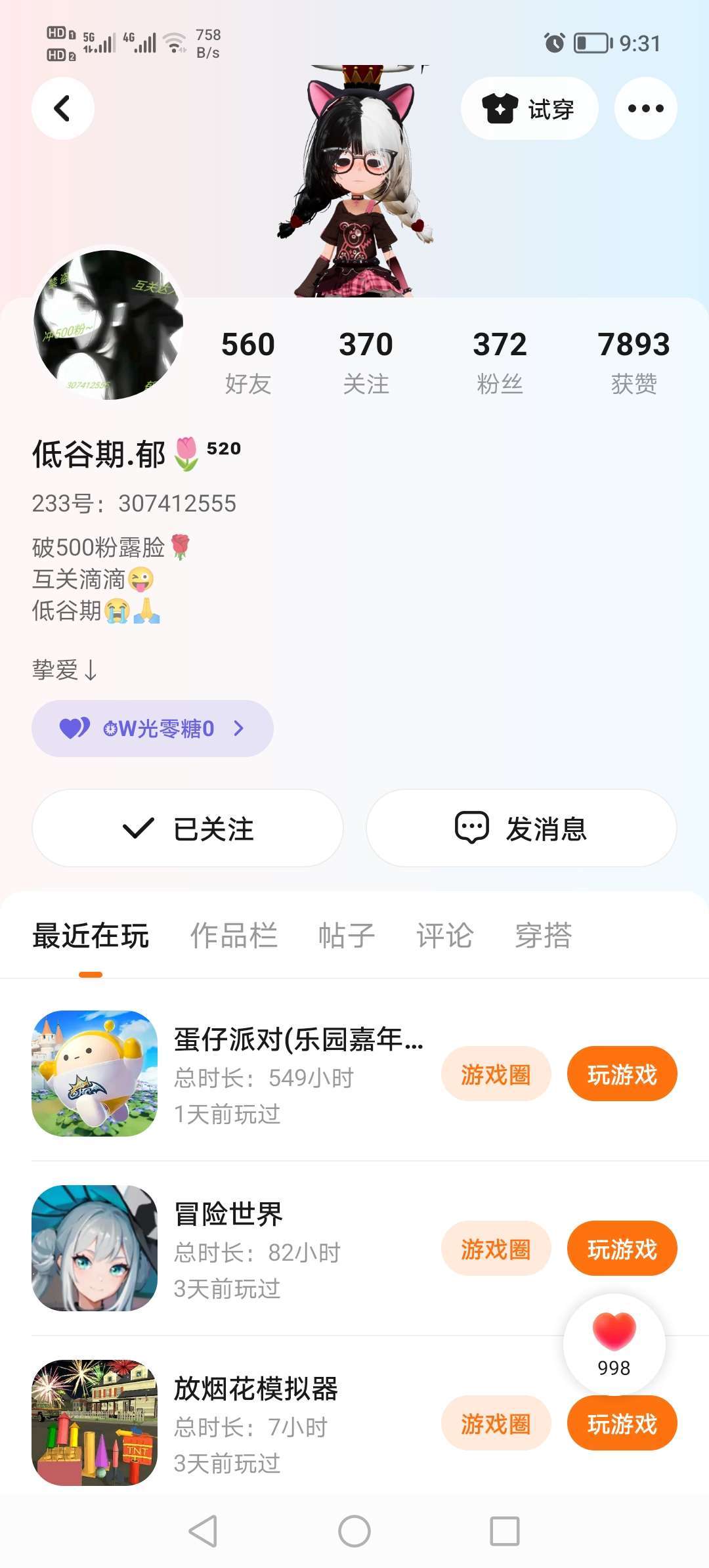Viewport: 709px width, 1568px height.
Task: Open 游戏圈 for 冒险世界
Action: [x=496, y=1249]
